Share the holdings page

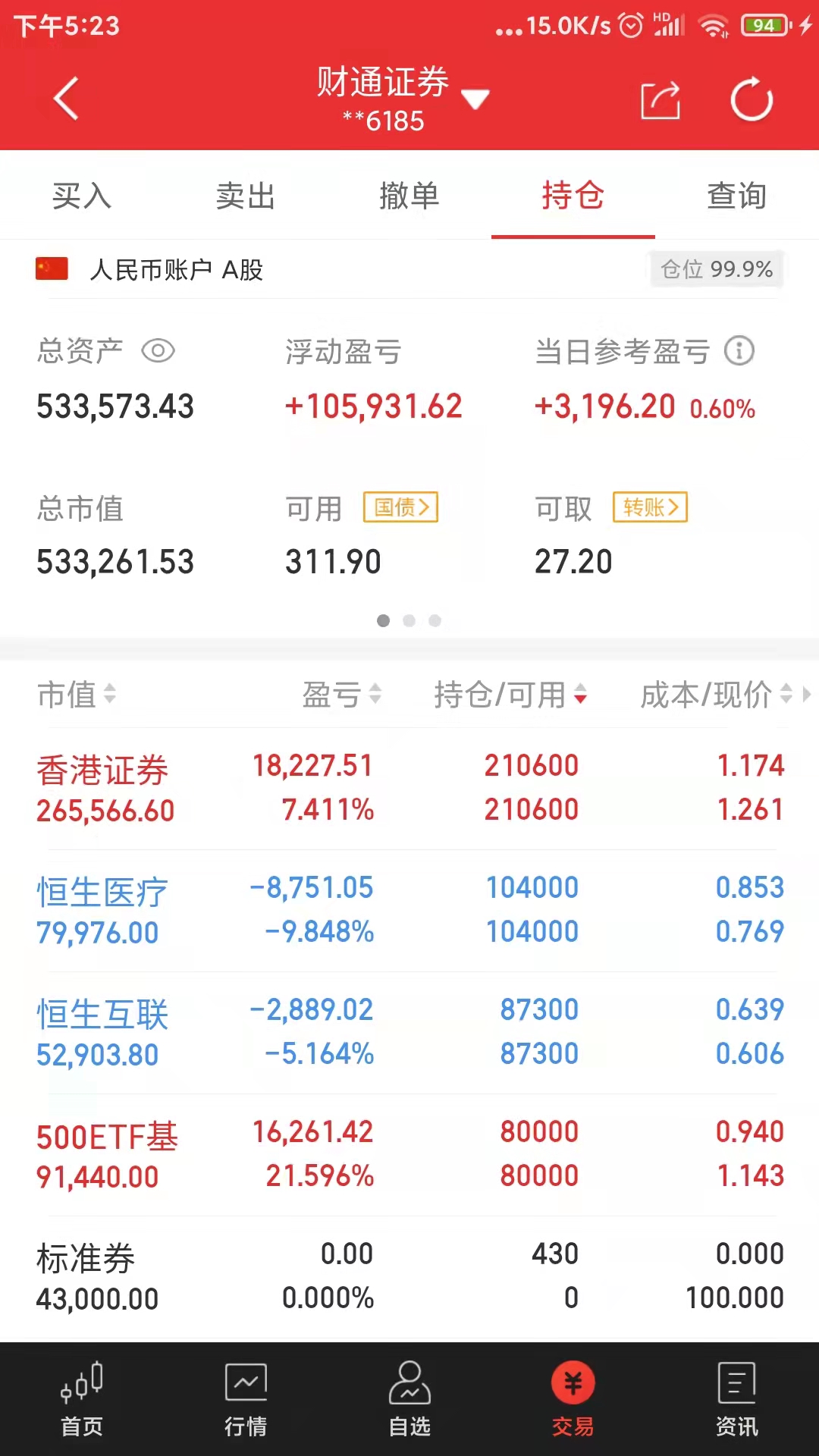(660, 100)
